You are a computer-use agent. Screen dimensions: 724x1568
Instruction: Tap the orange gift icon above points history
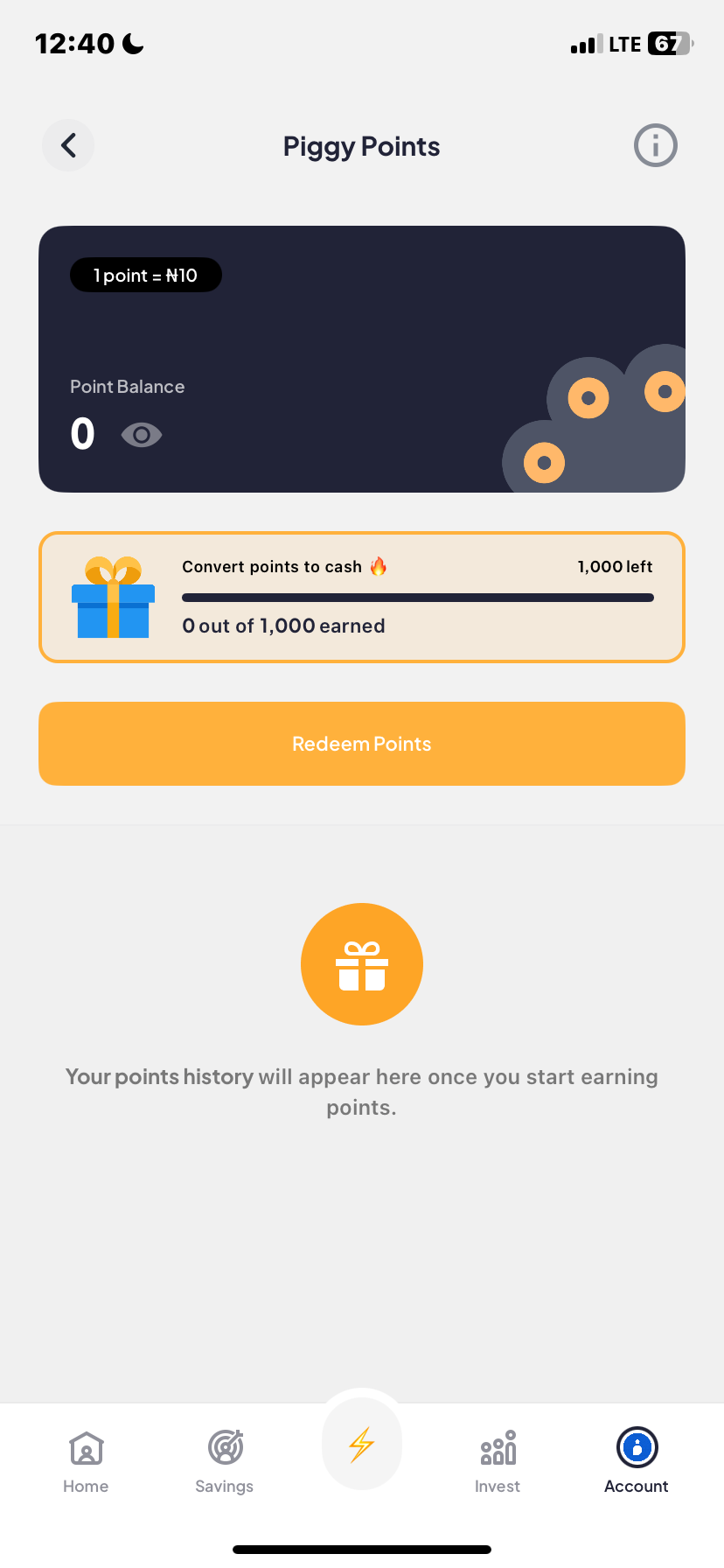(361, 963)
